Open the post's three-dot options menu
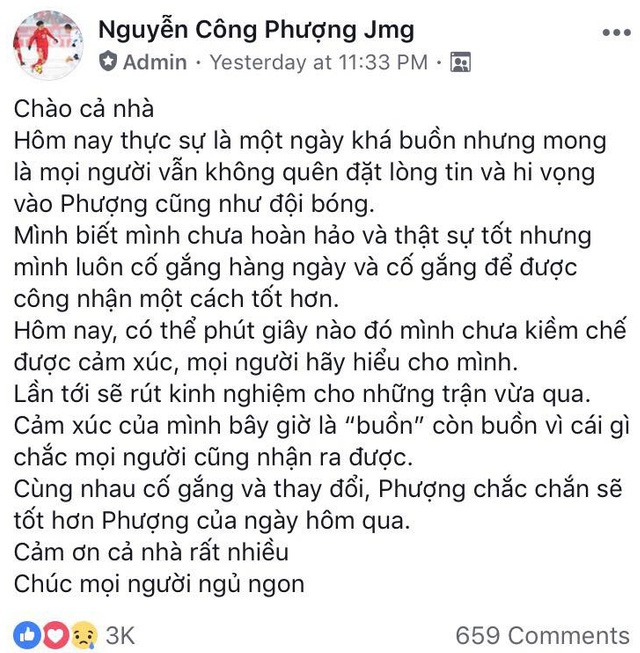 pos(616,33)
